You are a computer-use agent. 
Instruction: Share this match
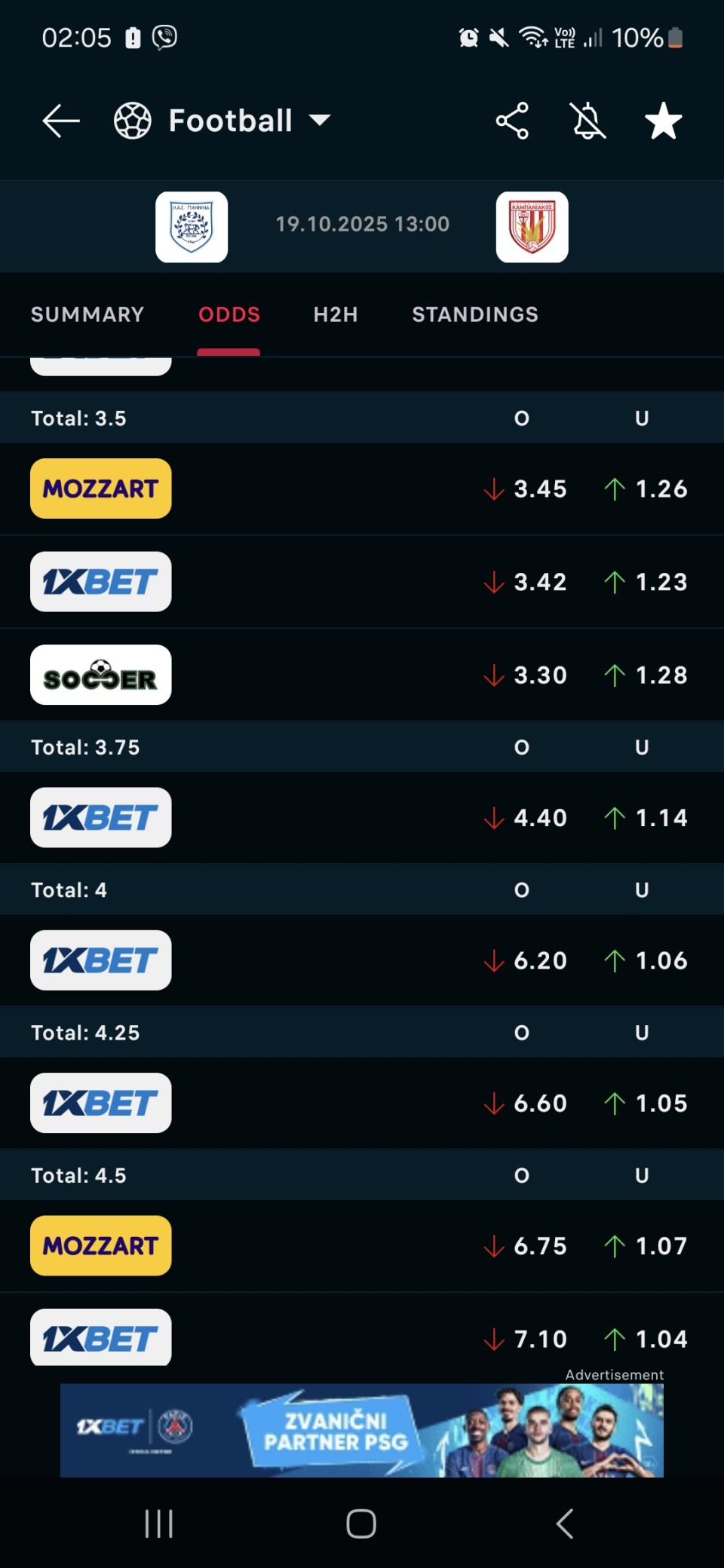[x=512, y=121]
